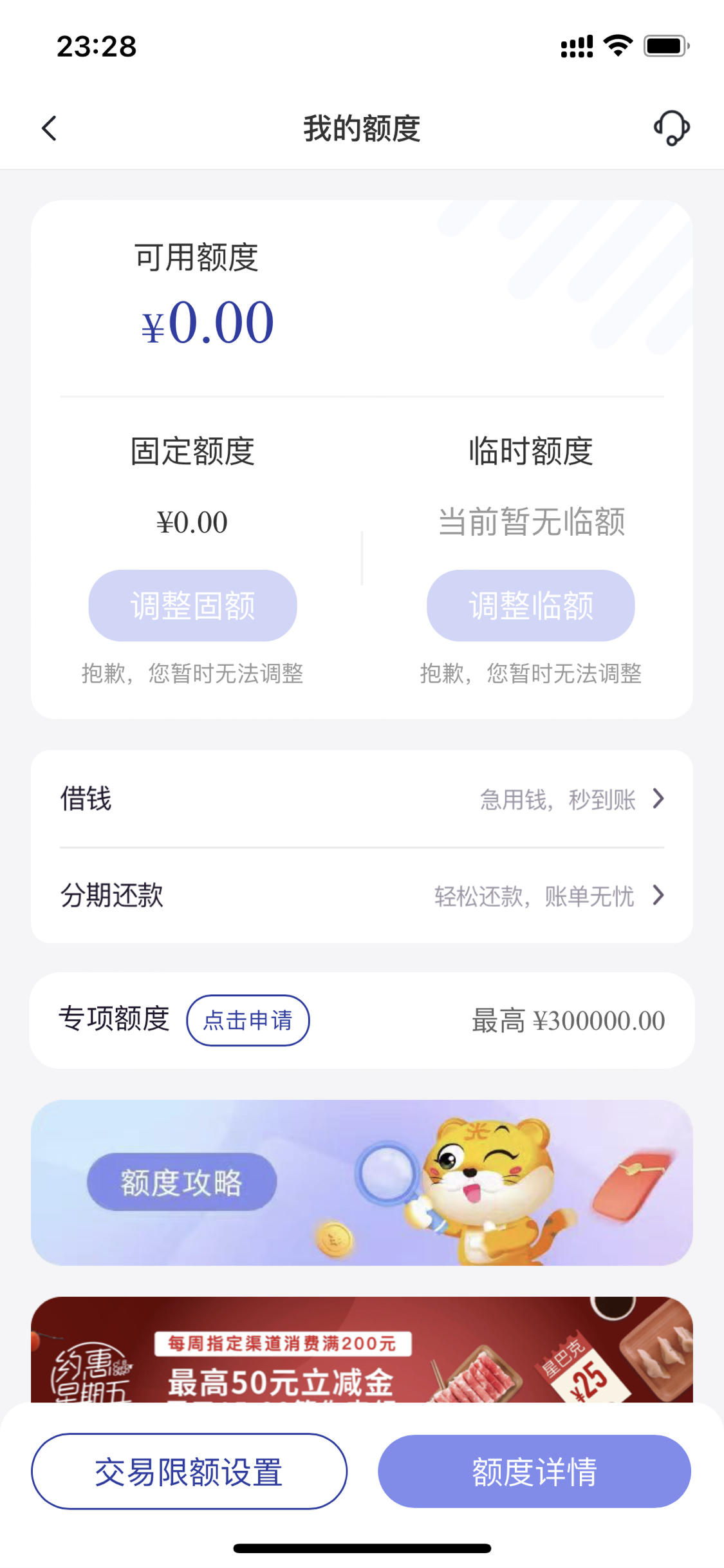
Task: Open 交易限额设置
Action: (x=189, y=1471)
